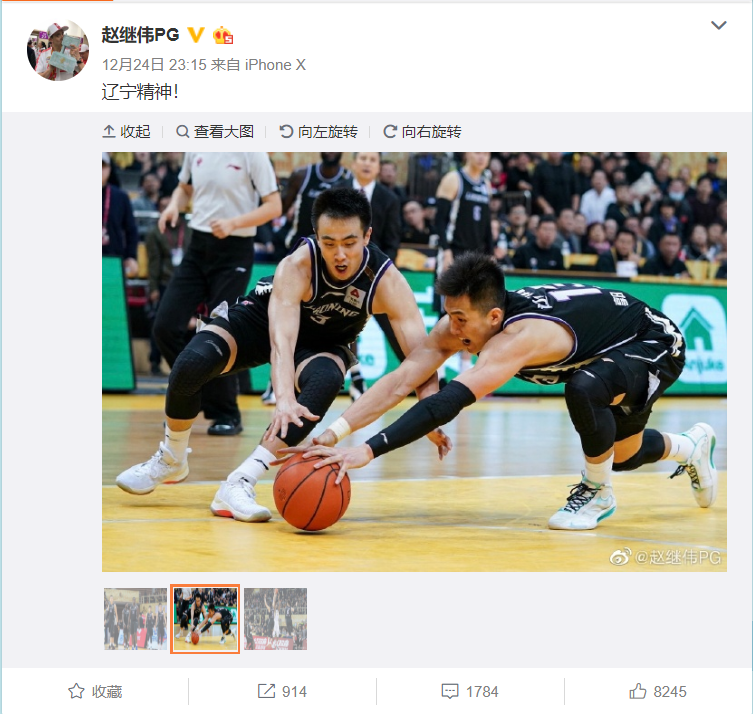753x714 pixels.
Task: Save the post with 收藏
Action: [x=95, y=692]
